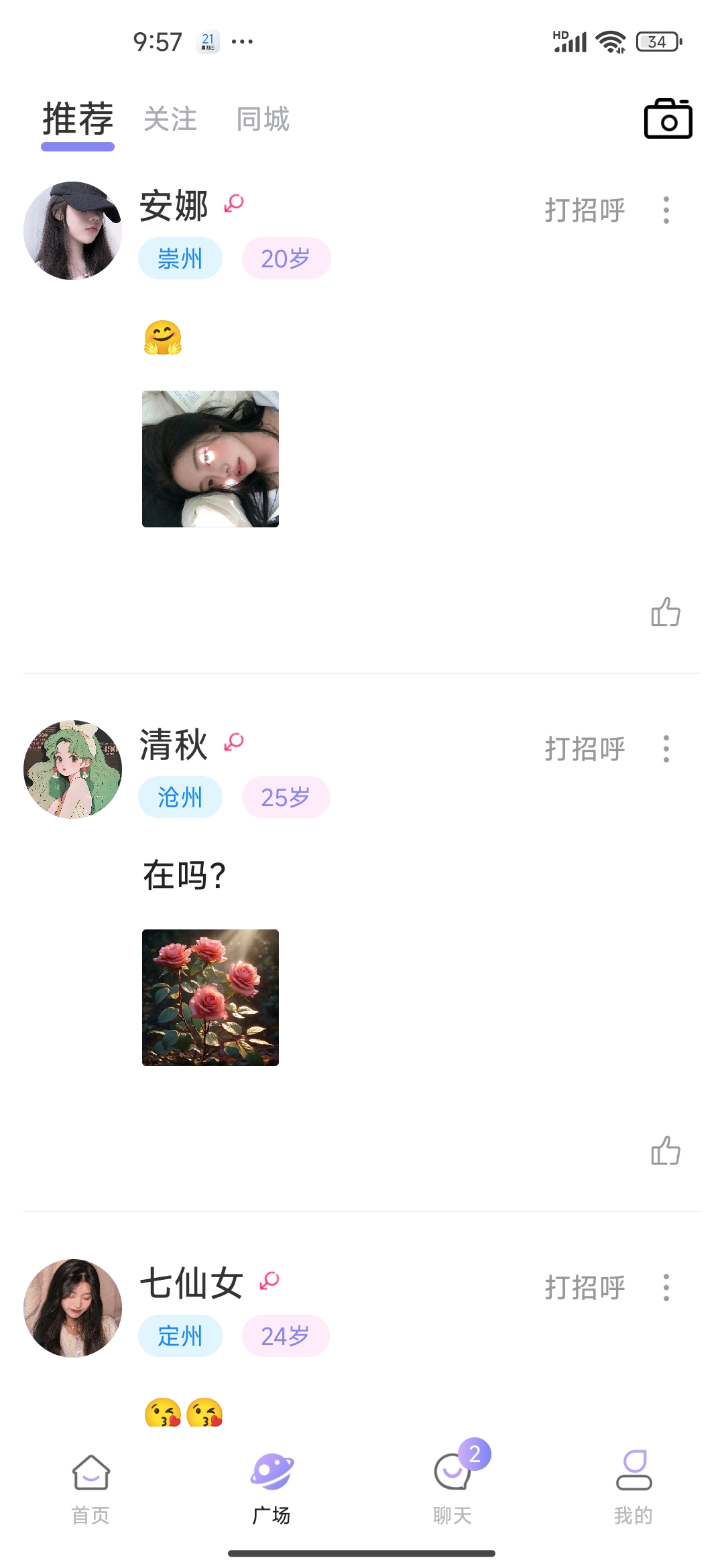Open the camera to post

coord(668,119)
